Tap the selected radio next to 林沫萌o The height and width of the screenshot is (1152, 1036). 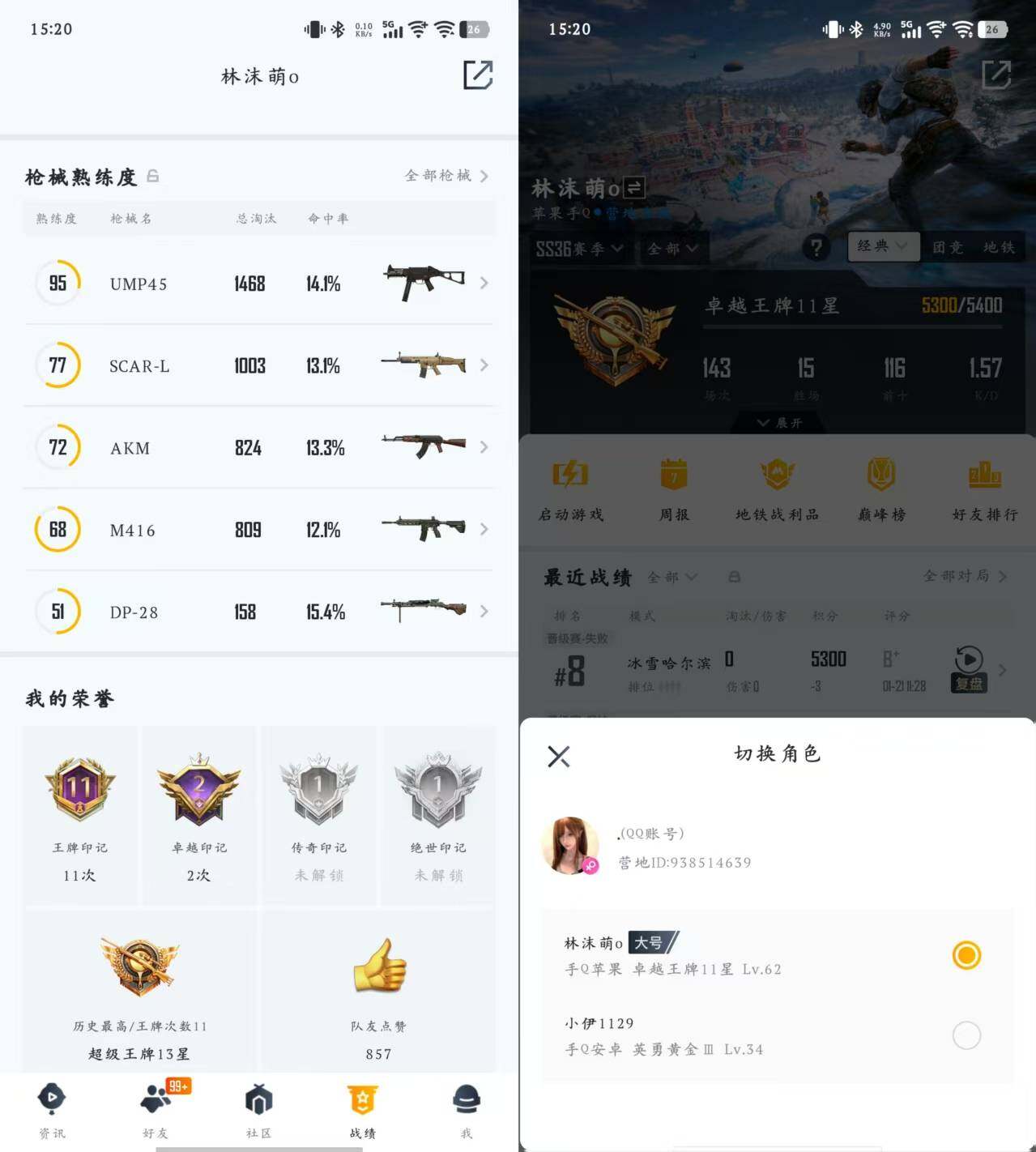coord(966,956)
